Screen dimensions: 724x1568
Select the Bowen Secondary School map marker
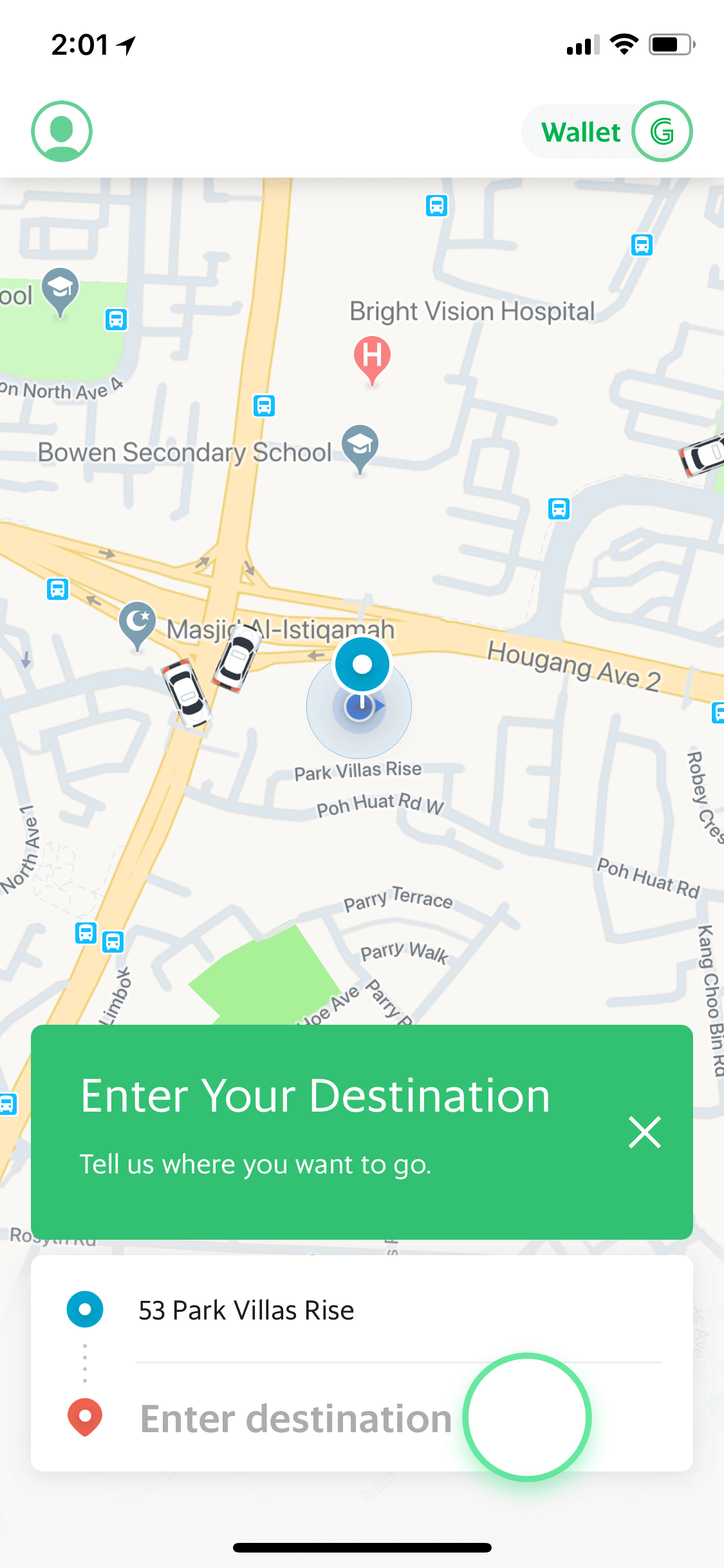[360, 449]
